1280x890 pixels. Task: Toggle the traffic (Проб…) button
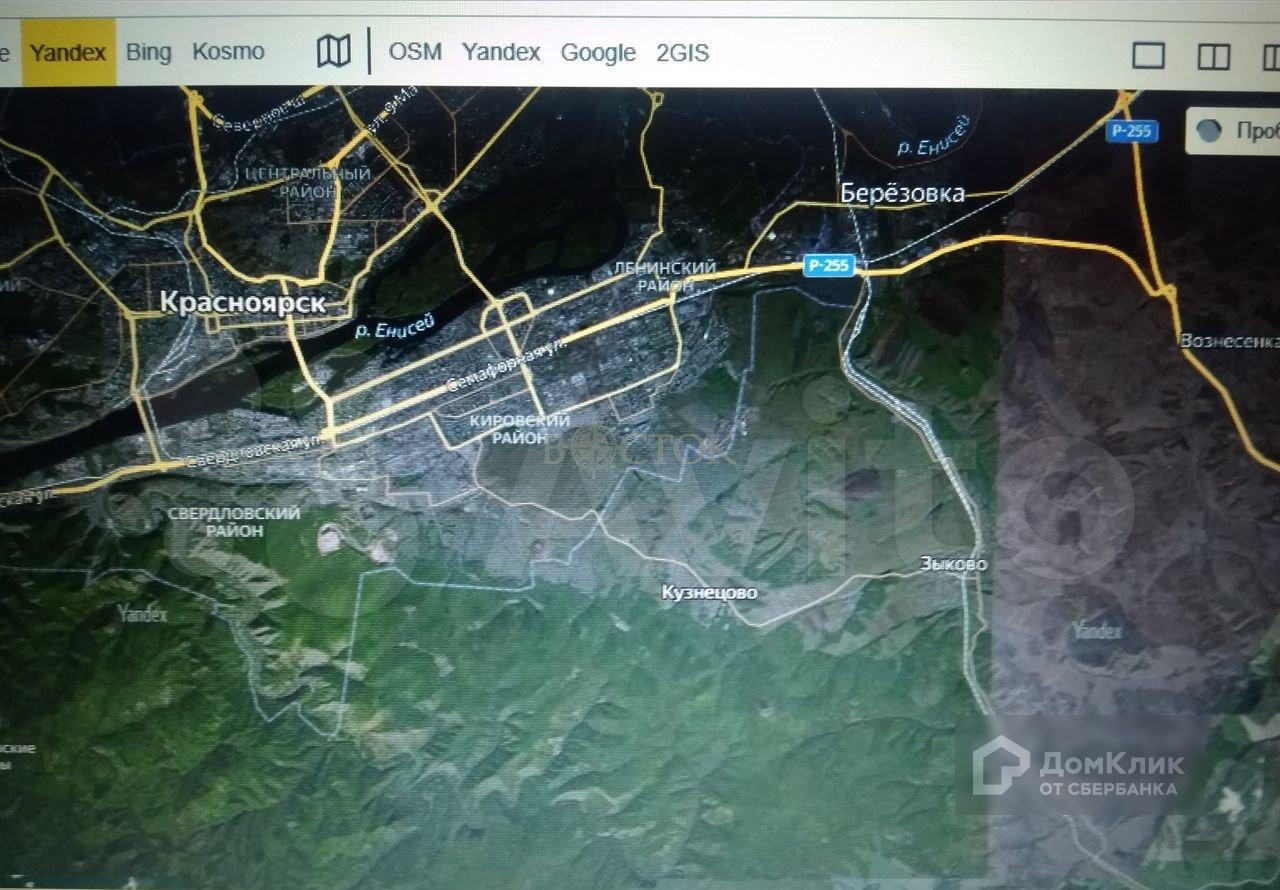point(1233,131)
